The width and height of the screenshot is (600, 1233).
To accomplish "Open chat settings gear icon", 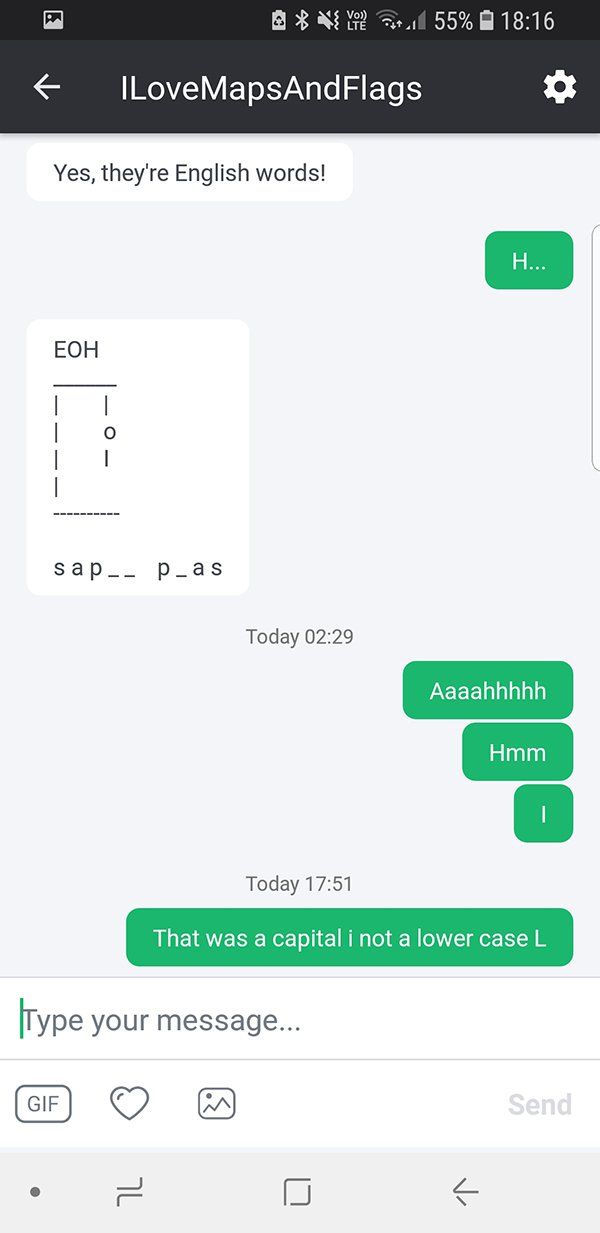I will pos(559,88).
